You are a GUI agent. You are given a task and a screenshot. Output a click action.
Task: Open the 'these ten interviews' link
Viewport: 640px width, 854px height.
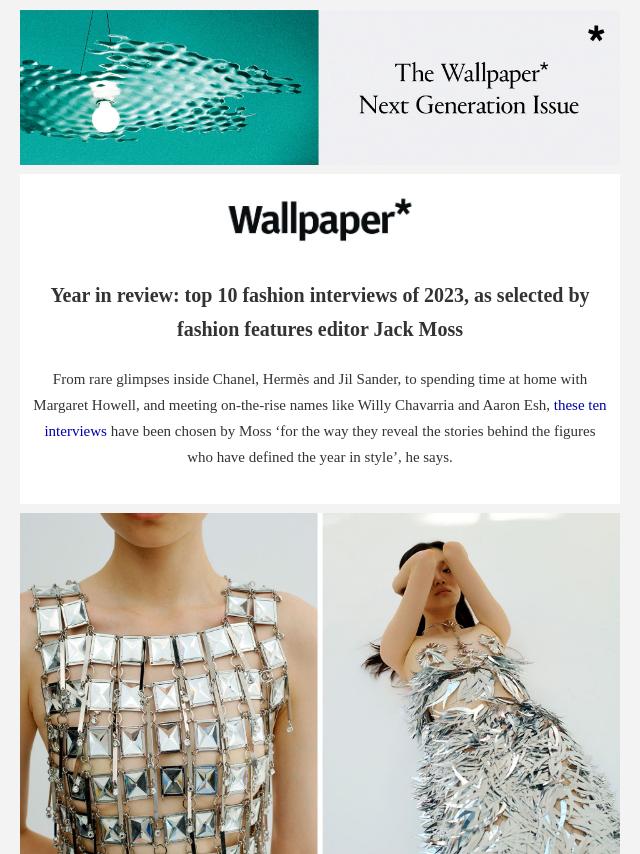coord(579,406)
